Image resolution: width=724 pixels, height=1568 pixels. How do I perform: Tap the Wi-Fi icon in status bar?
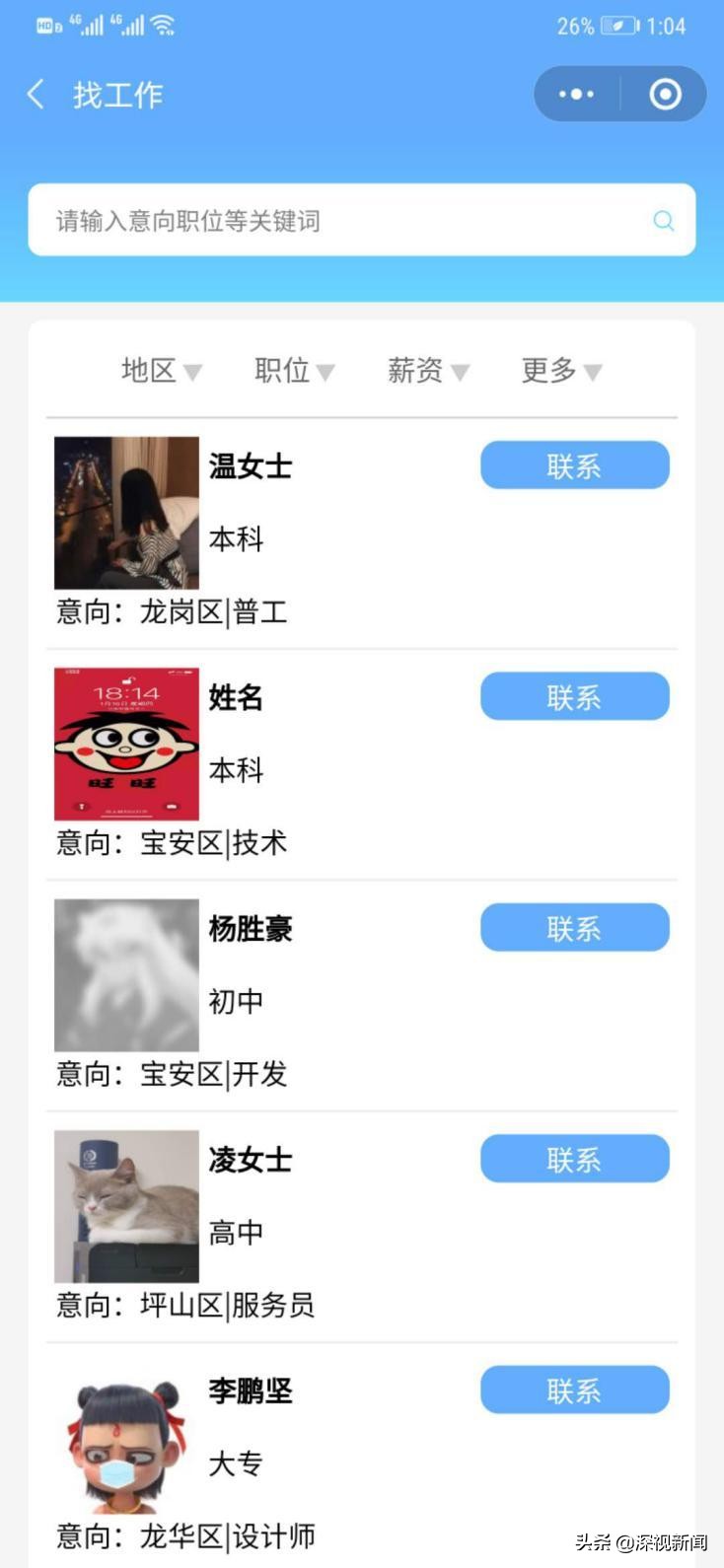pyautogui.click(x=160, y=26)
